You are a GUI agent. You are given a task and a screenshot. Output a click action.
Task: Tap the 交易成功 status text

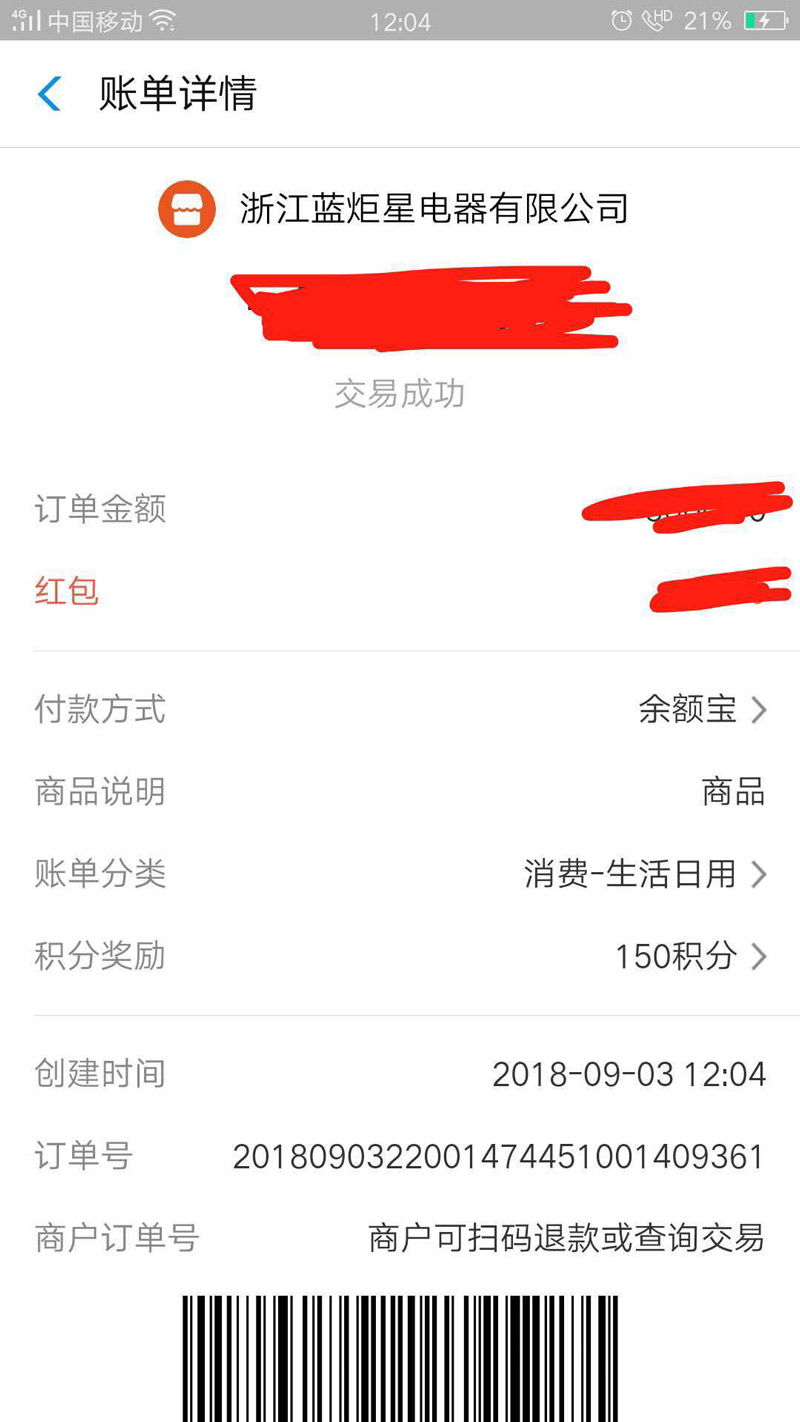398,393
